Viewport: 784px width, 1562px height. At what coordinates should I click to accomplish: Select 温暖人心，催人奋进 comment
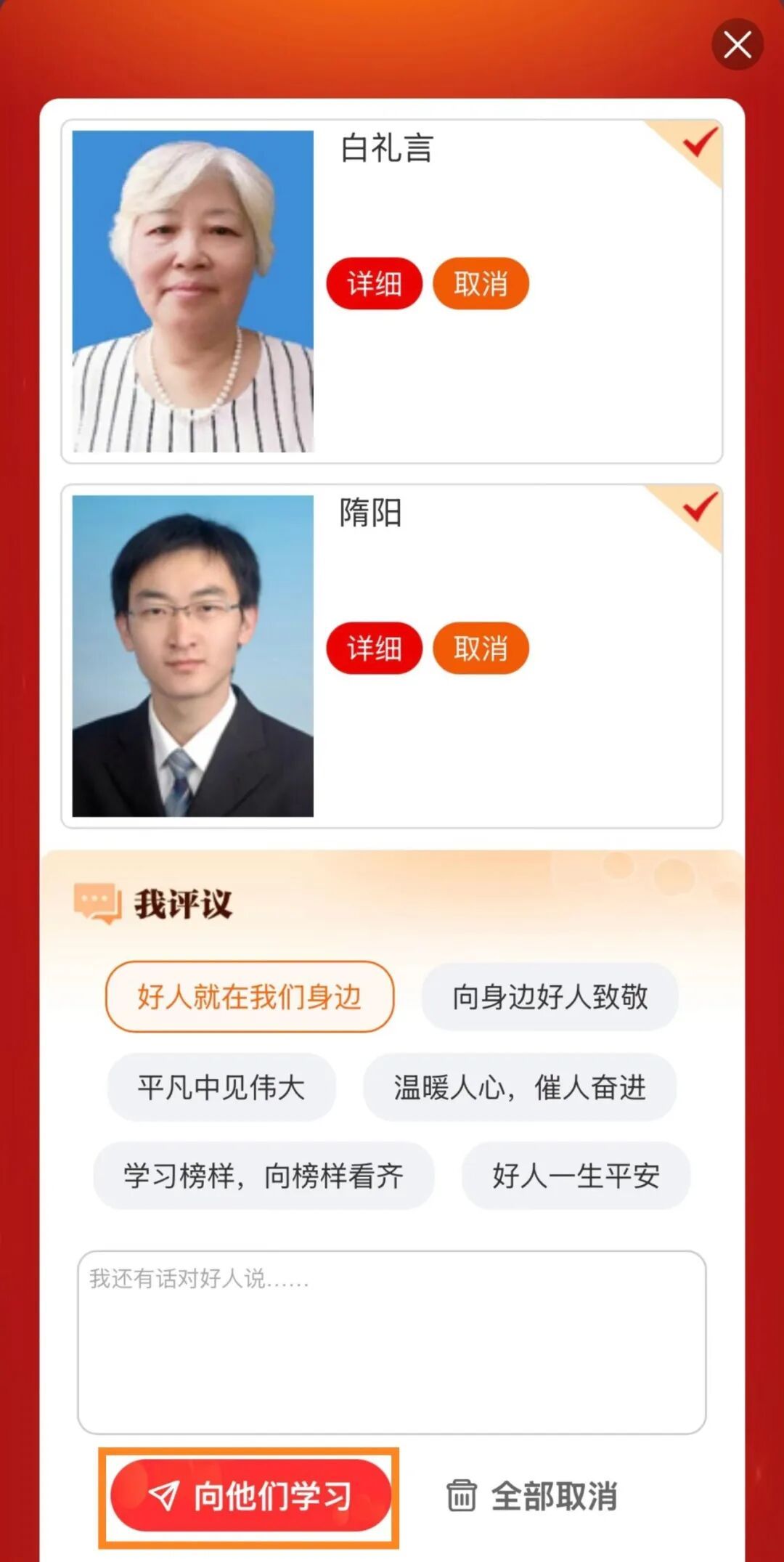(x=519, y=1087)
